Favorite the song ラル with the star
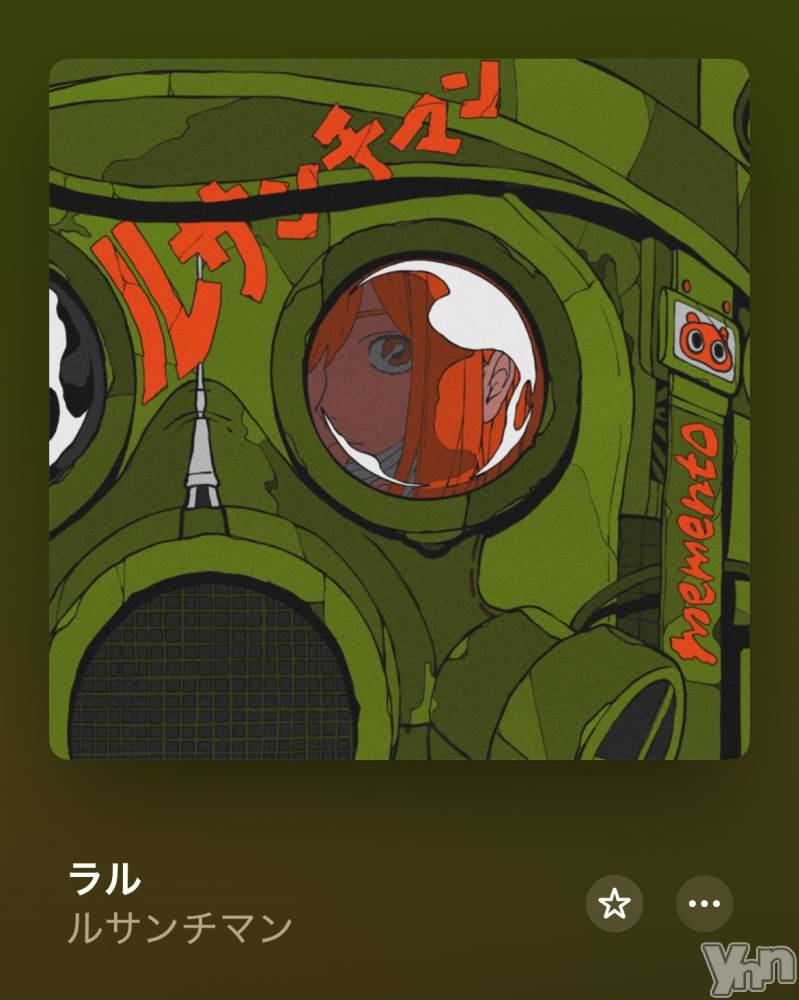The image size is (799, 1000). (x=614, y=904)
